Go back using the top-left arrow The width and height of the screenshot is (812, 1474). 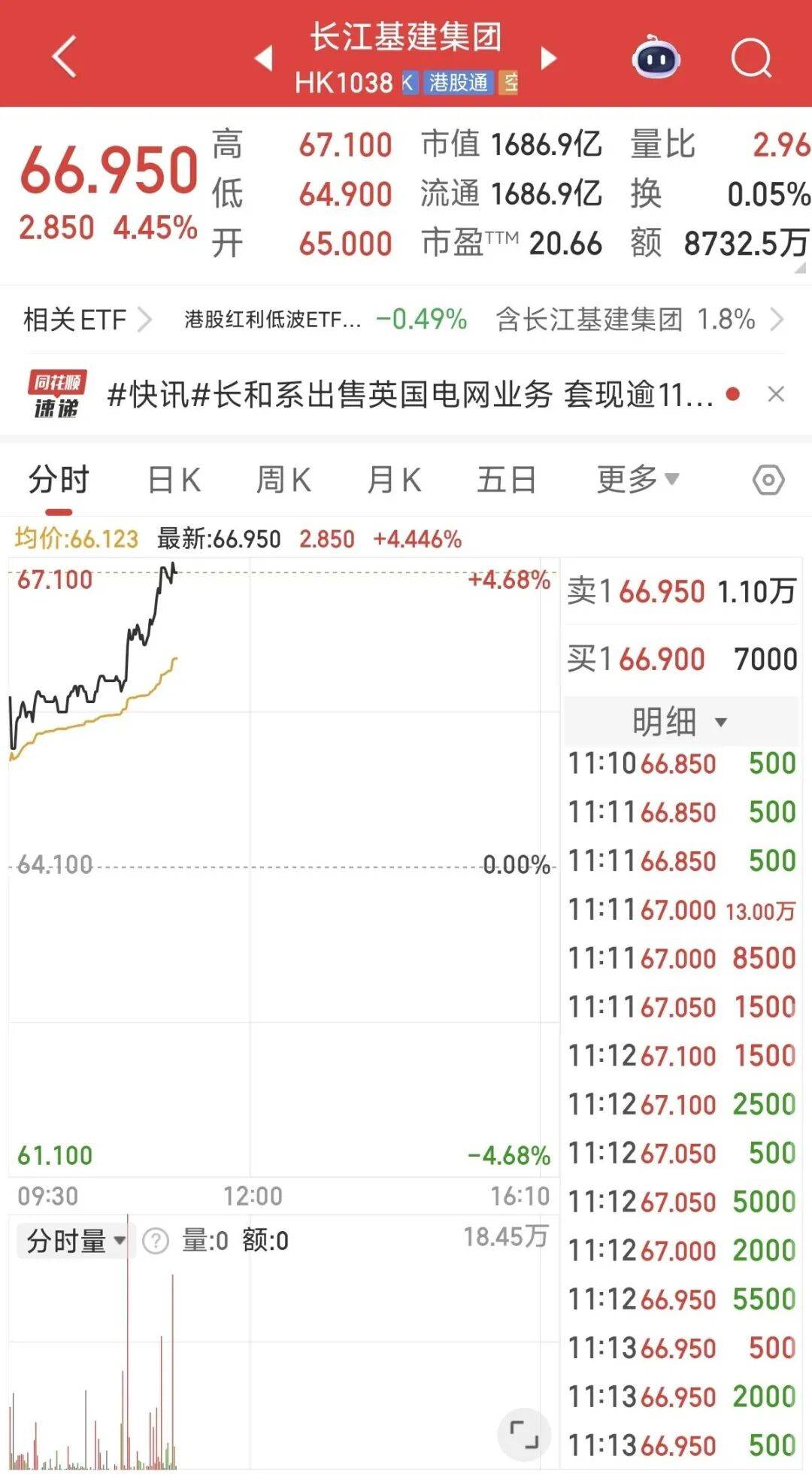pyautogui.click(x=65, y=56)
